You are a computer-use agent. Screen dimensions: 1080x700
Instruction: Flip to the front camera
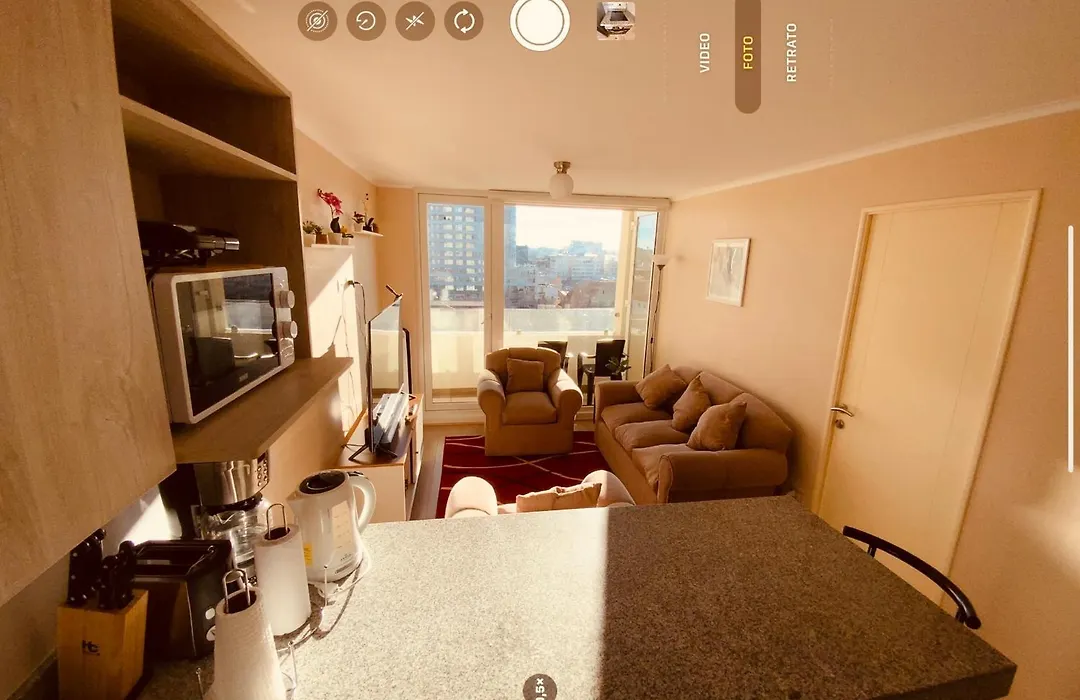pos(464,21)
